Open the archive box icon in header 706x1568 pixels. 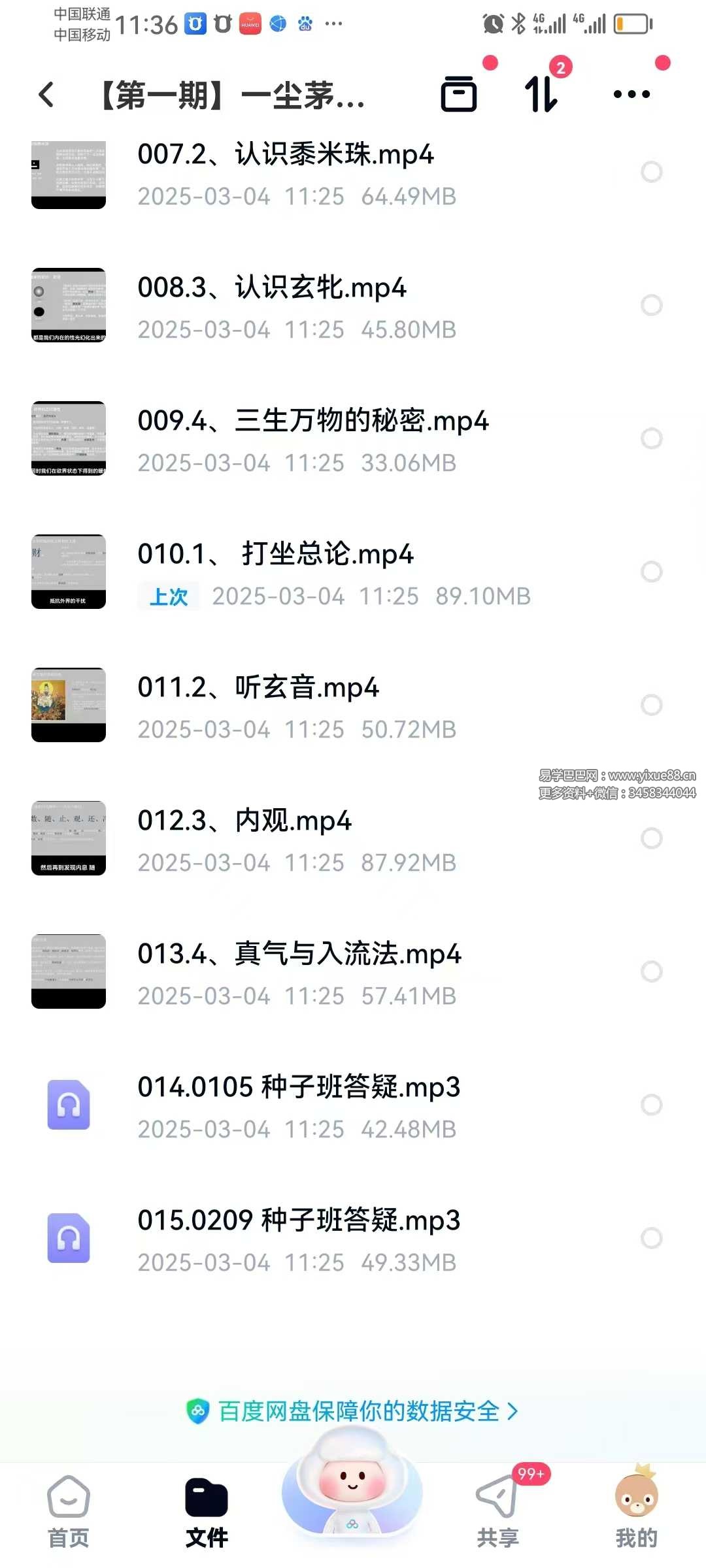459,94
